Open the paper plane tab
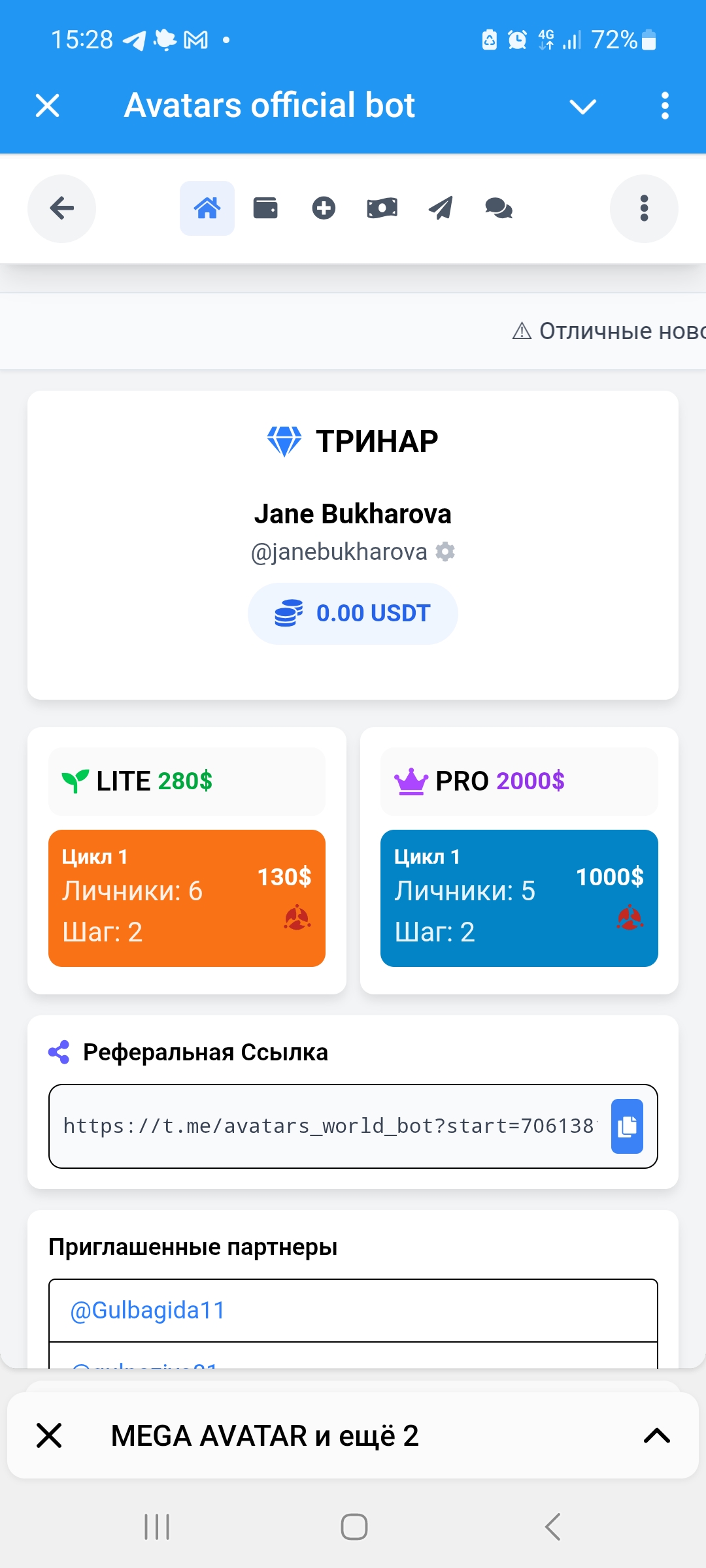This screenshot has width=706, height=1568. [441, 208]
